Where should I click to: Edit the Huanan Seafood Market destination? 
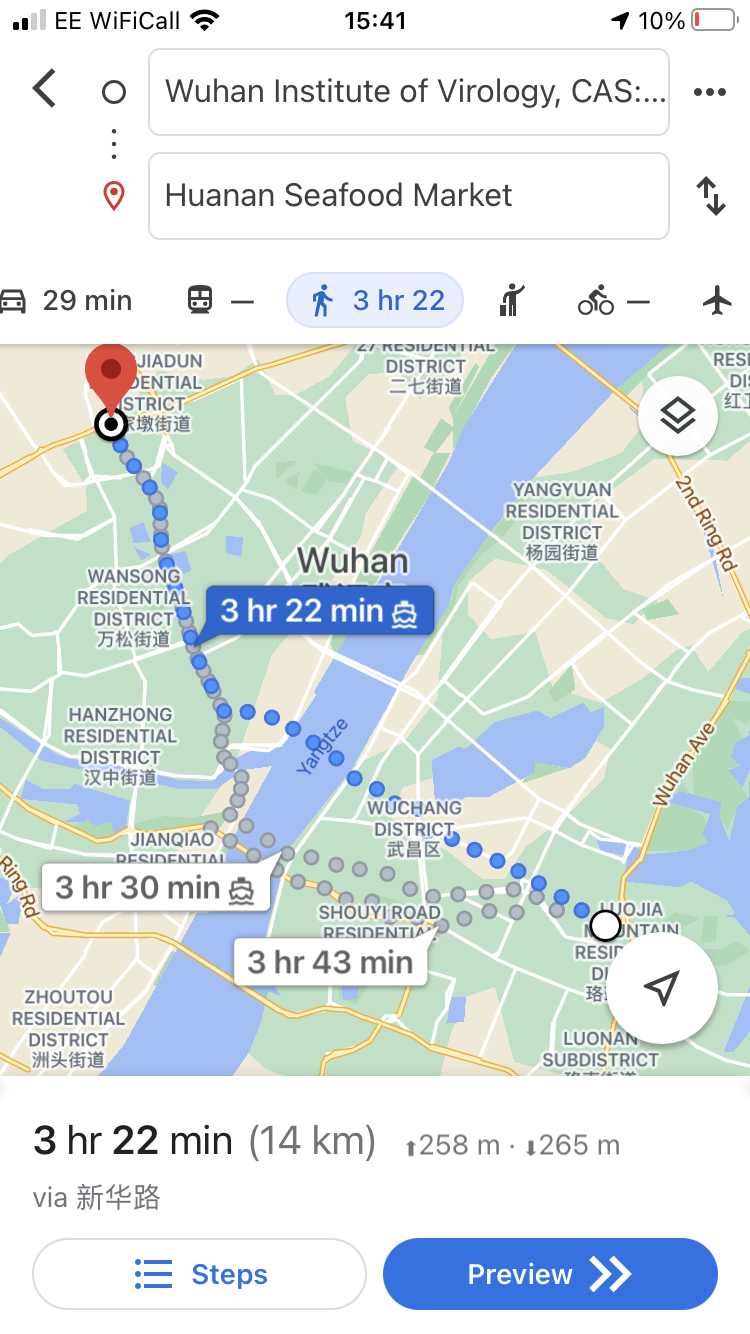click(x=408, y=196)
